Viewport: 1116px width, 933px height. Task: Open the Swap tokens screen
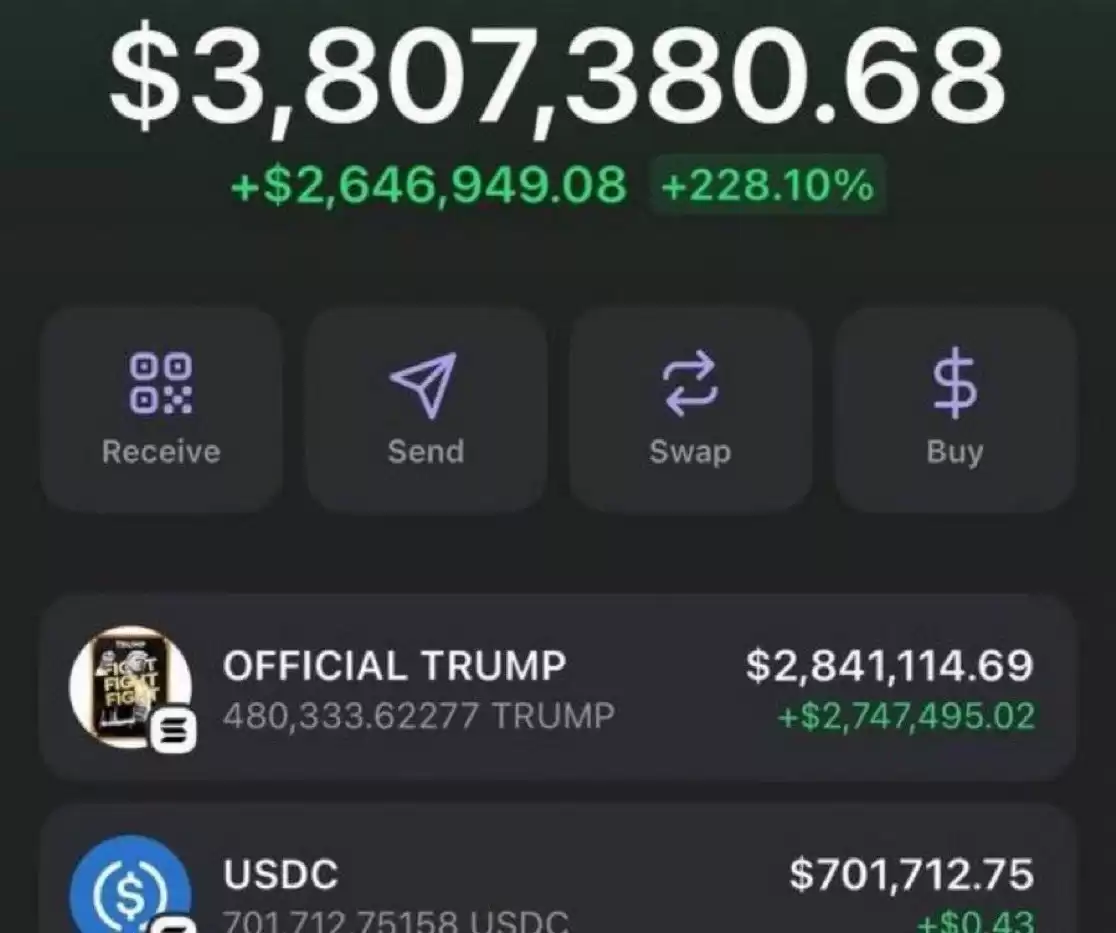click(x=690, y=409)
